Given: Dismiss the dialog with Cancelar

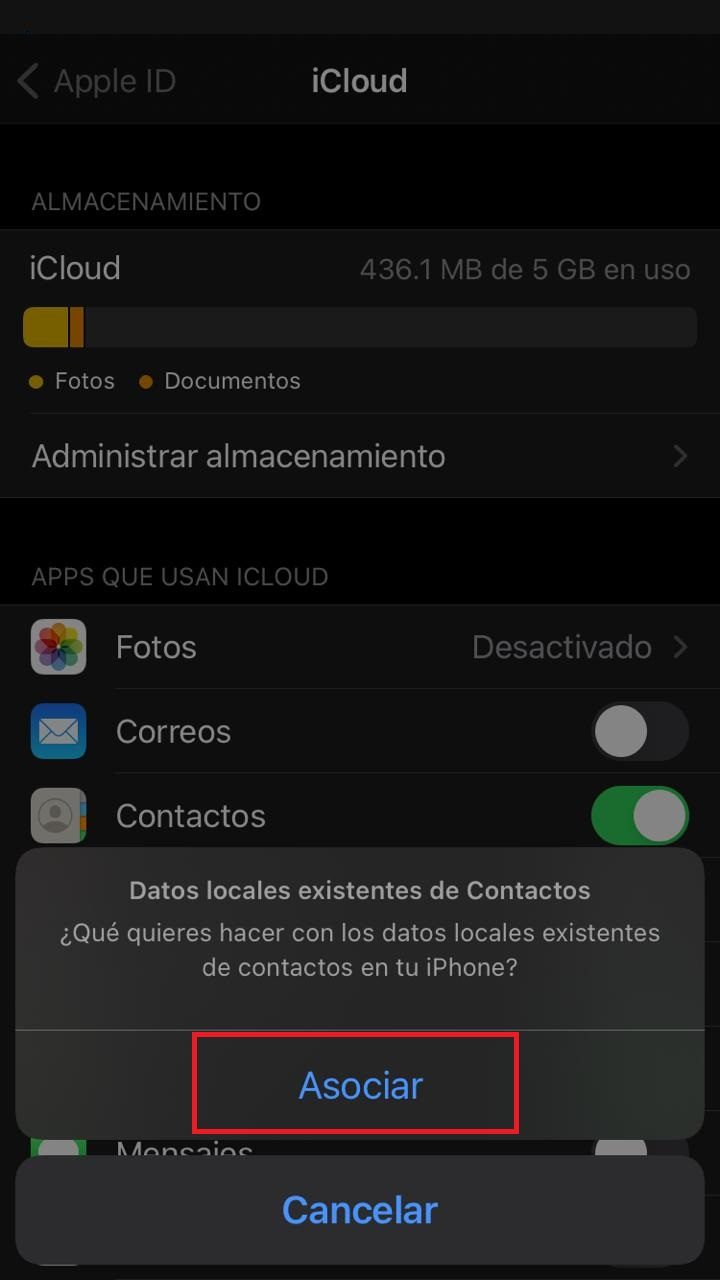Looking at the screenshot, I should tap(360, 1210).
